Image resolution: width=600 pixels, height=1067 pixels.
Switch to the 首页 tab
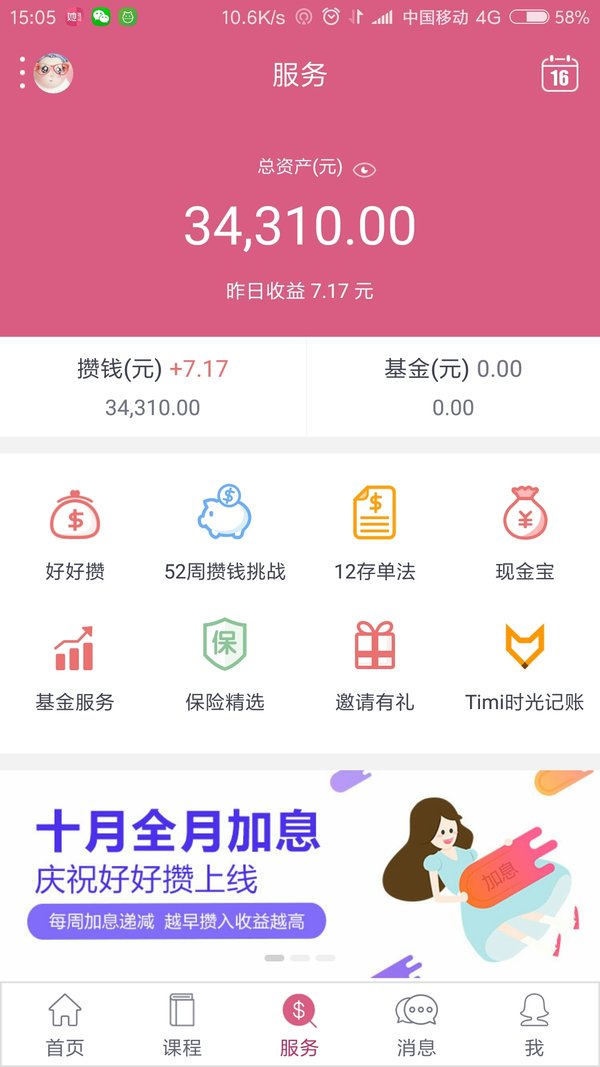[65, 1025]
